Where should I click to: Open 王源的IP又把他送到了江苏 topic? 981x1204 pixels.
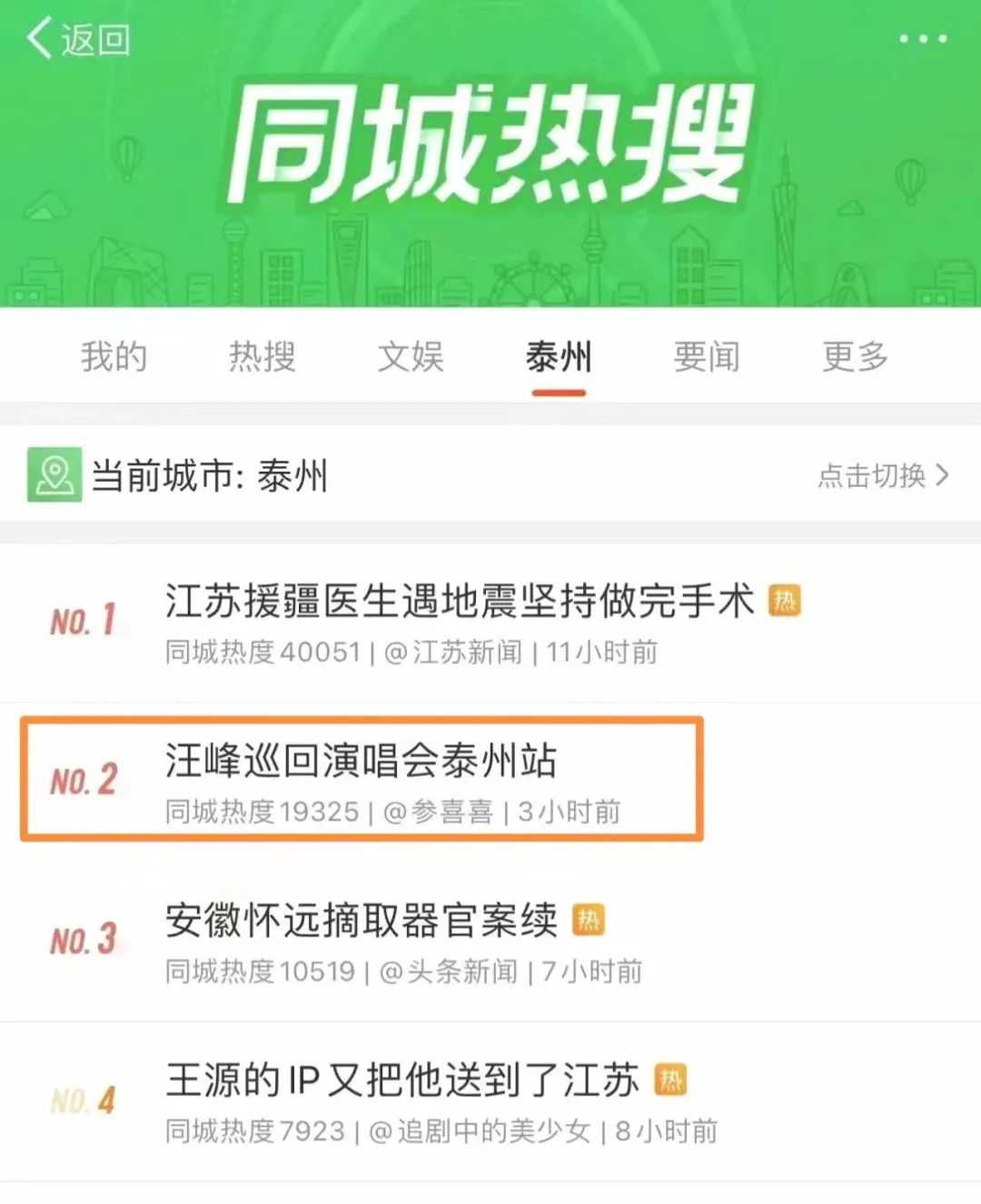(401, 1080)
